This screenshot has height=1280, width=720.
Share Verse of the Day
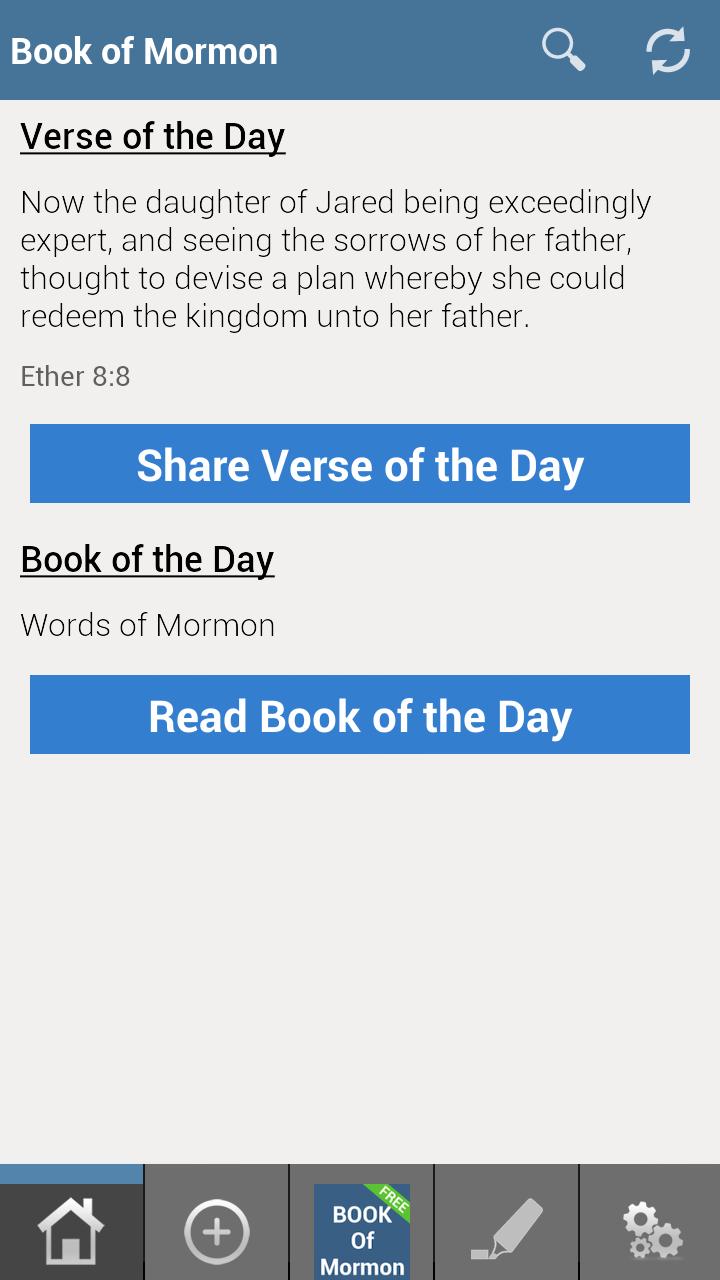pyautogui.click(x=360, y=464)
